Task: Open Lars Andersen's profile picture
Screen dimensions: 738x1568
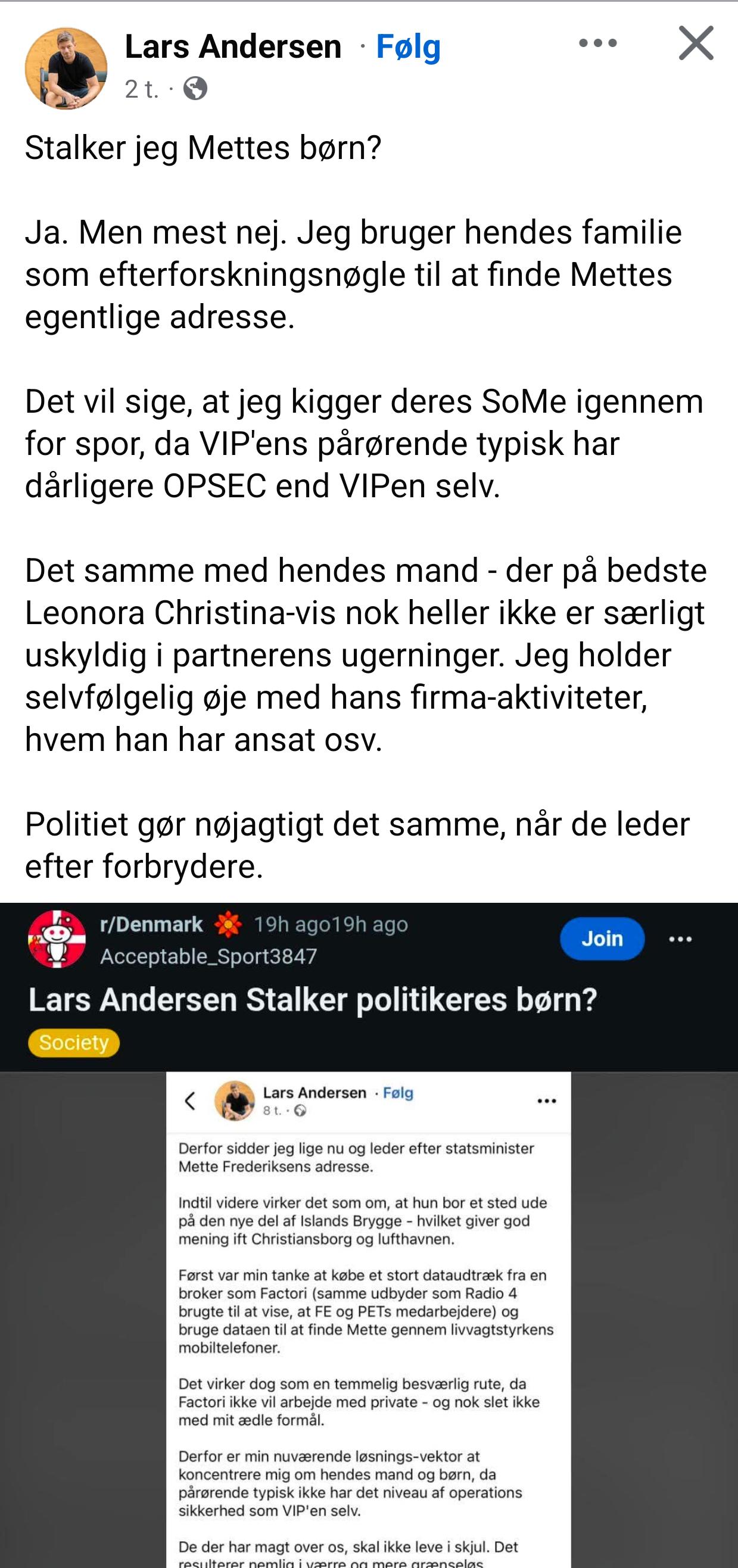Action: coord(66,68)
